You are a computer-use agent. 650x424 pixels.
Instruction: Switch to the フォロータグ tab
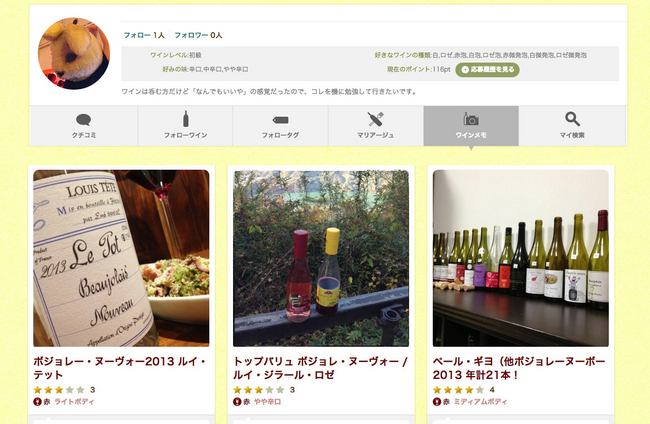[280, 126]
